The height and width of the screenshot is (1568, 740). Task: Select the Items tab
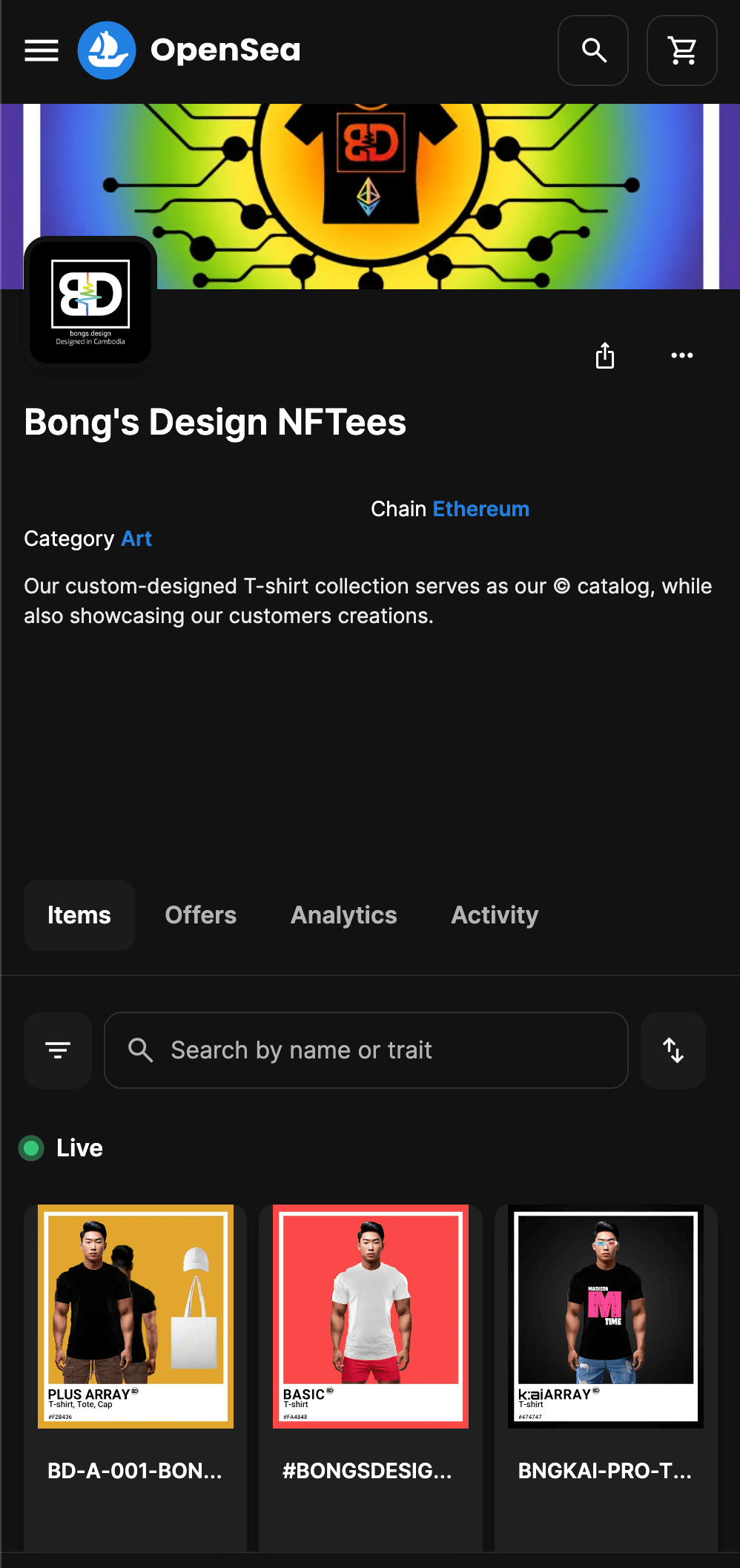[79, 915]
